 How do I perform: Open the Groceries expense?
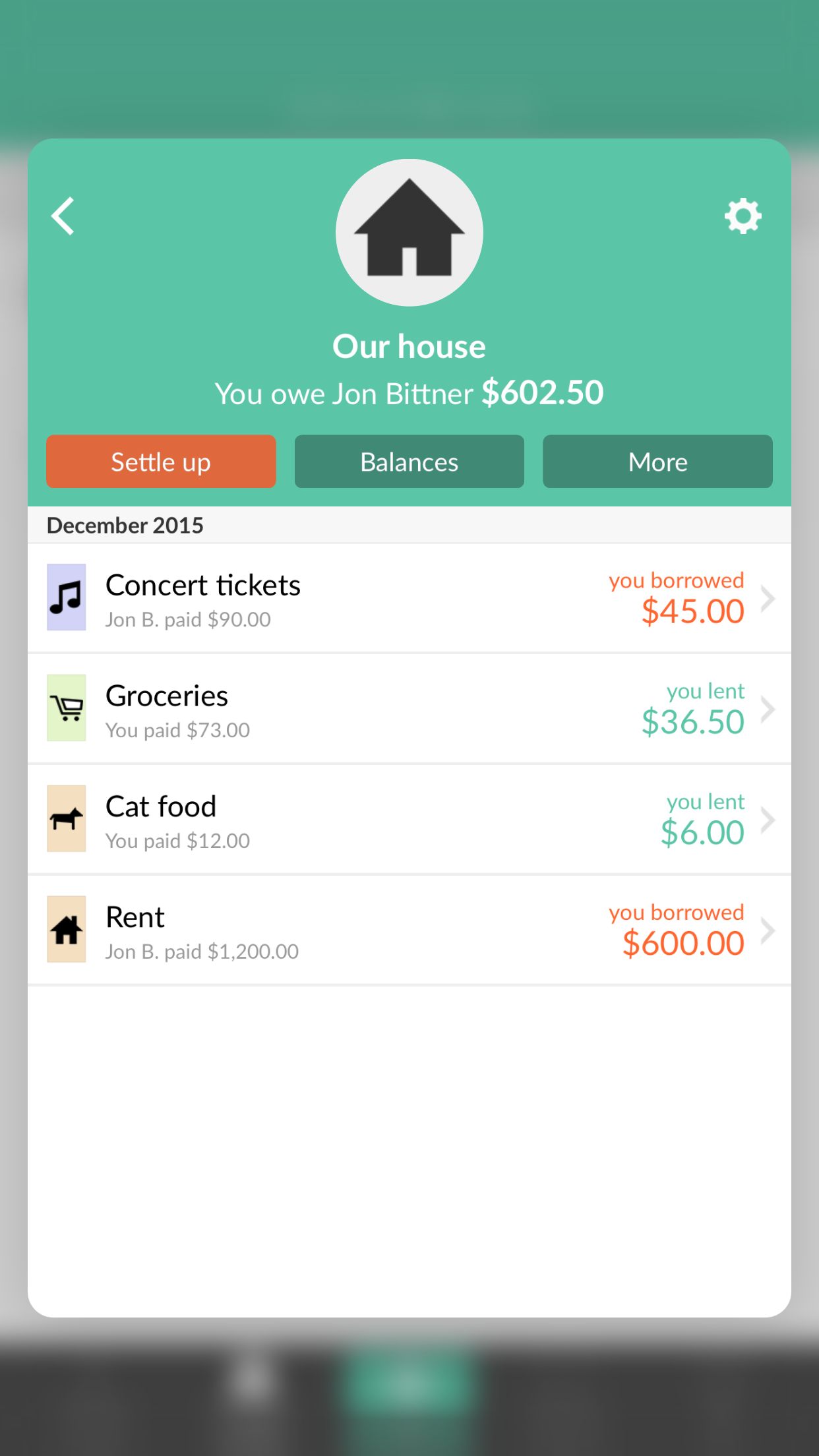click(x=409, y=709)
